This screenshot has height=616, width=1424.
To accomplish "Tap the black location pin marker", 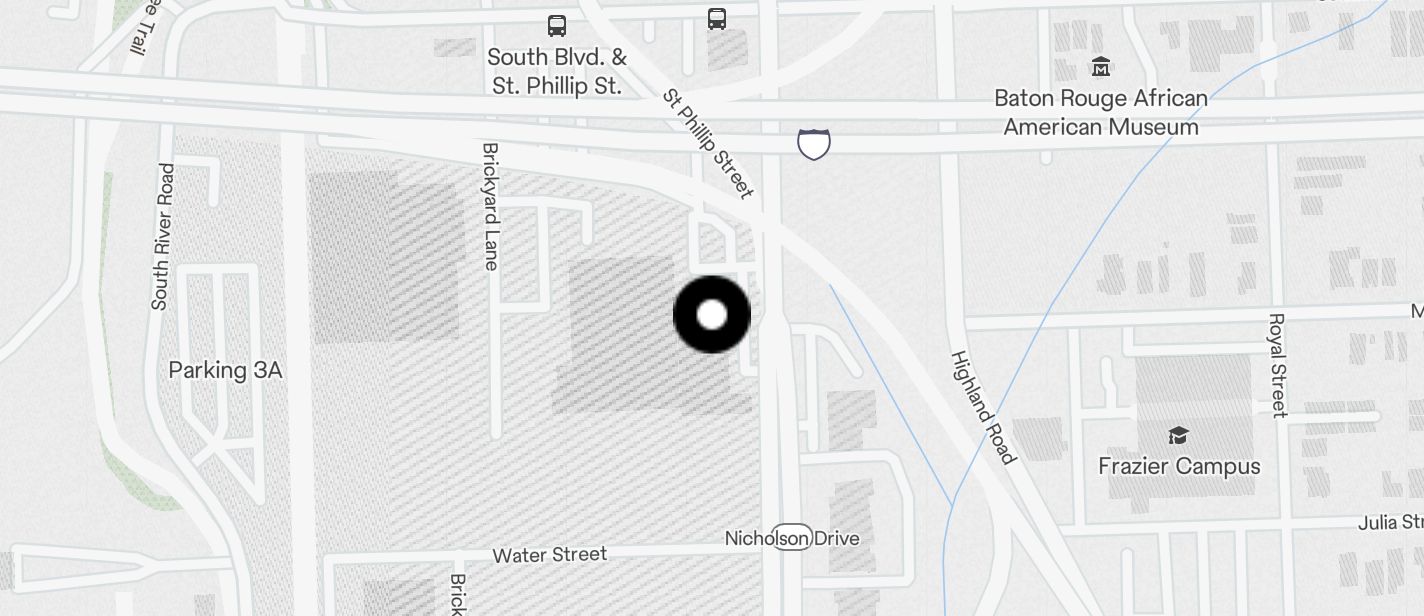I will click(711, 315).
